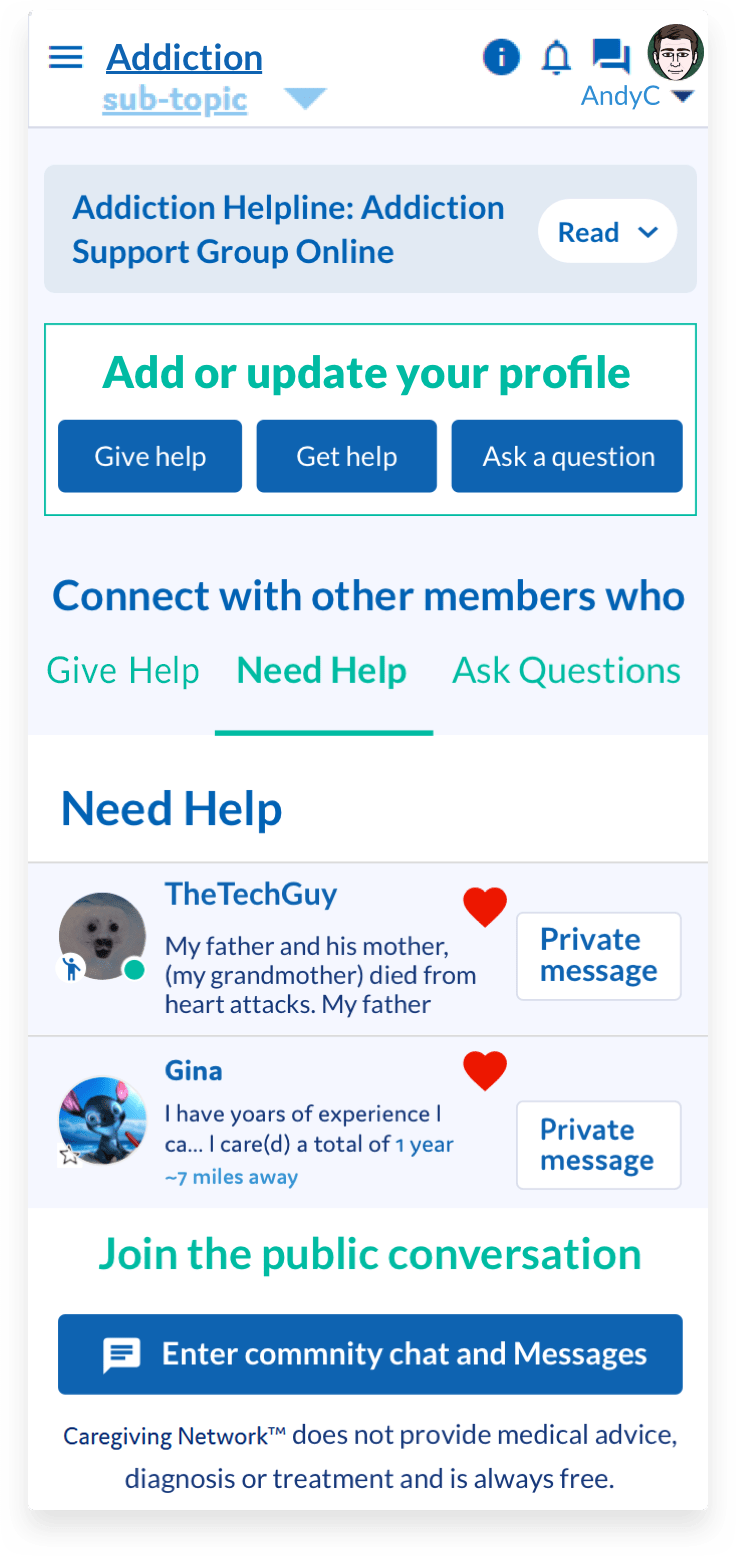Open the chat messages icon
This screenshot has width=736, height=1556.
pyautogui.click(x=610, y=56)
